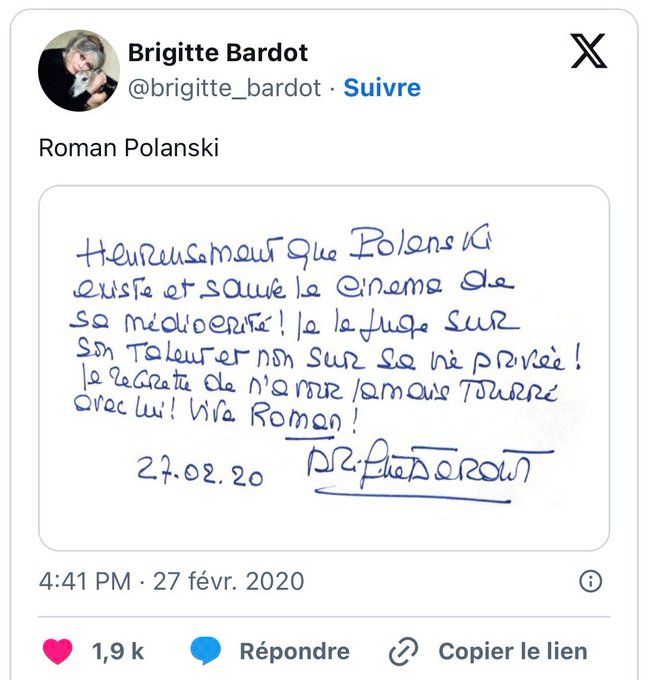Open the handwritten note image
This screenshot has width=649, height=680.
coord(323,366)
